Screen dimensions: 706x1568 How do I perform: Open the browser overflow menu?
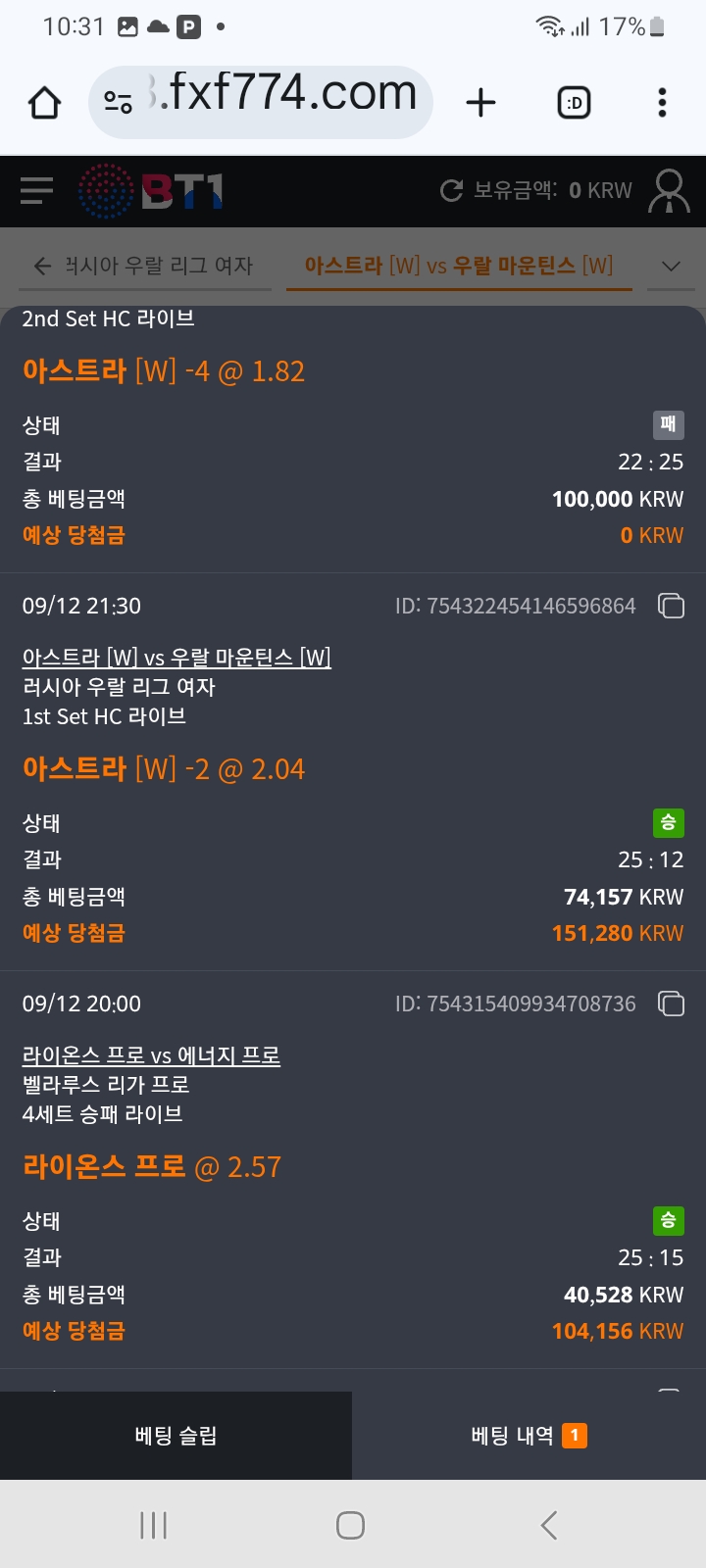663,102
